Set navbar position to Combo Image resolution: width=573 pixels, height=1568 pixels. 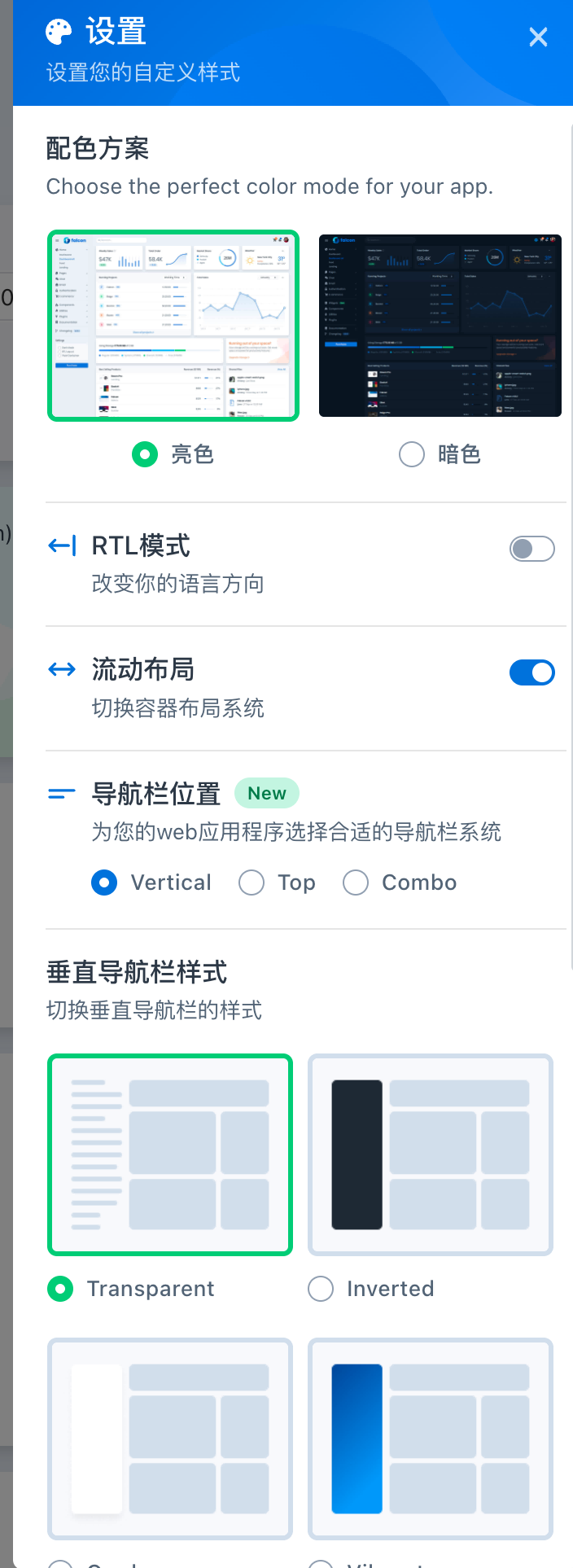pyautogui.click(x=356, y=883)
